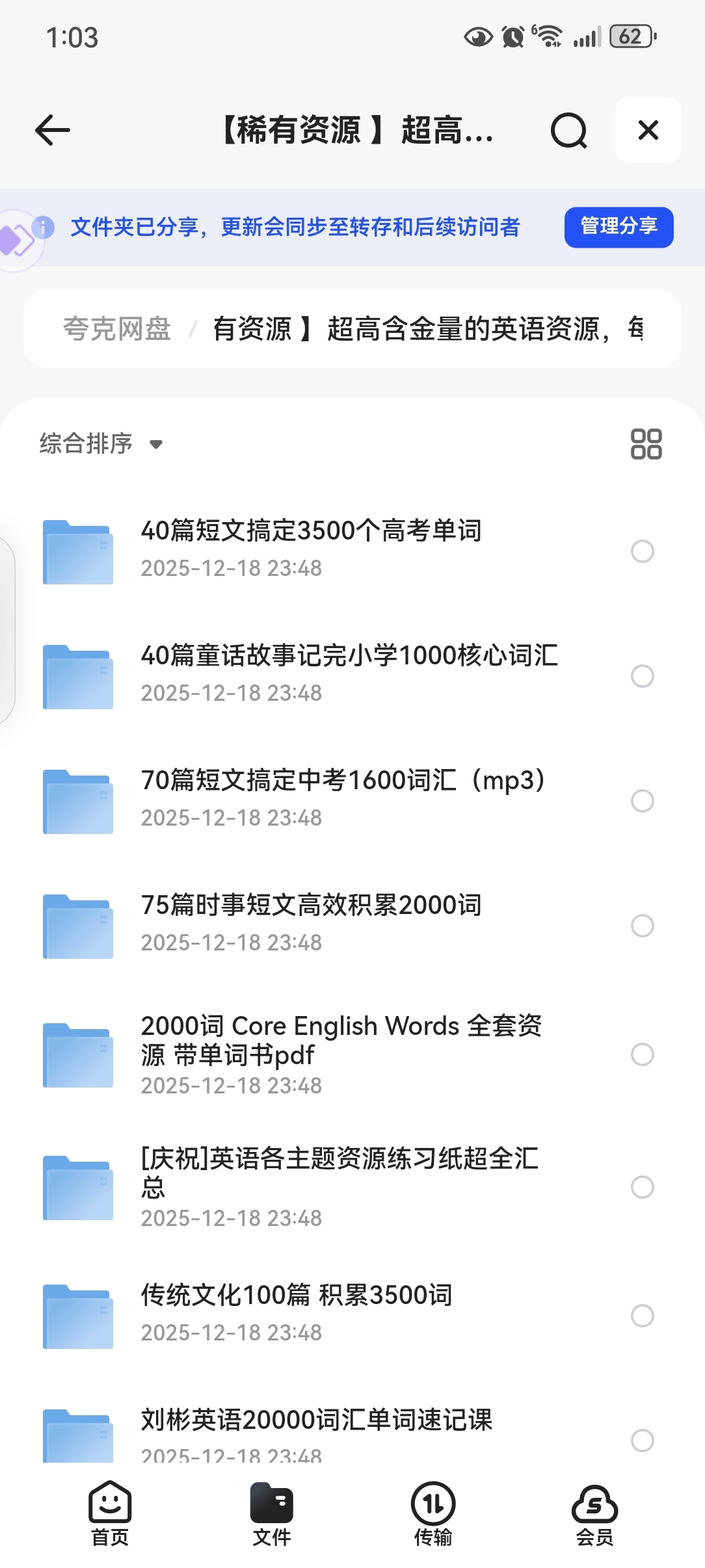Go back using the arrow icon
Screen dimensions: 705x1568
point(53,130)
